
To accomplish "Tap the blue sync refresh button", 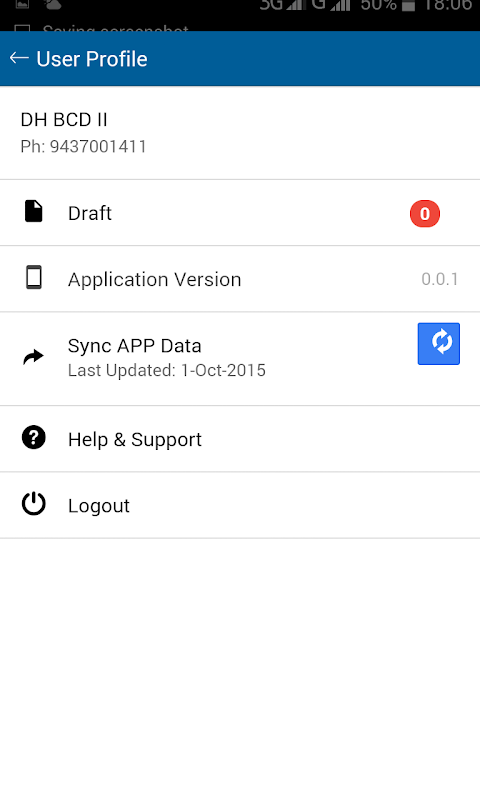I will [439, 343].
